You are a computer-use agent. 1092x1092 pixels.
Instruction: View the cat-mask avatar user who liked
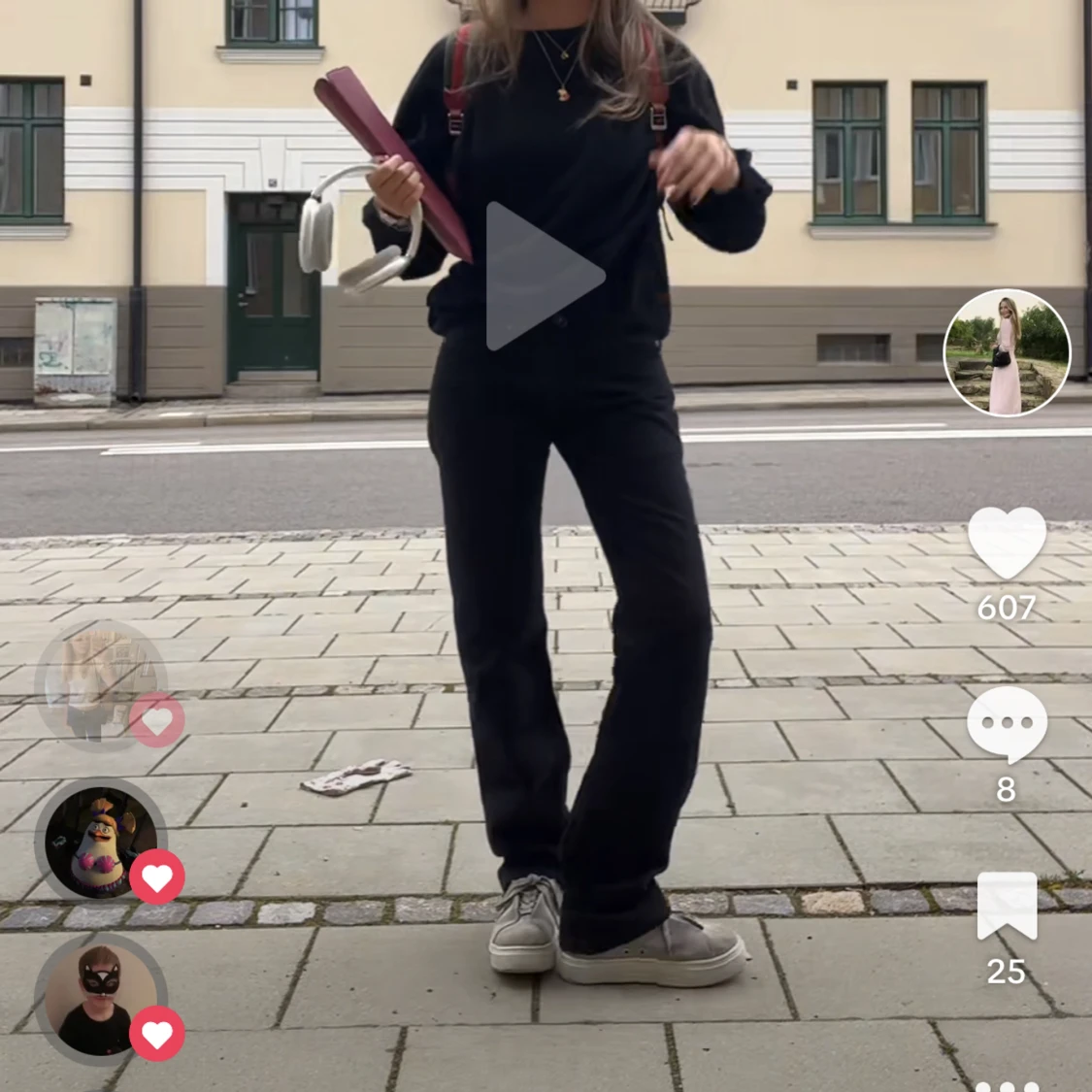[x=101, y=999]
